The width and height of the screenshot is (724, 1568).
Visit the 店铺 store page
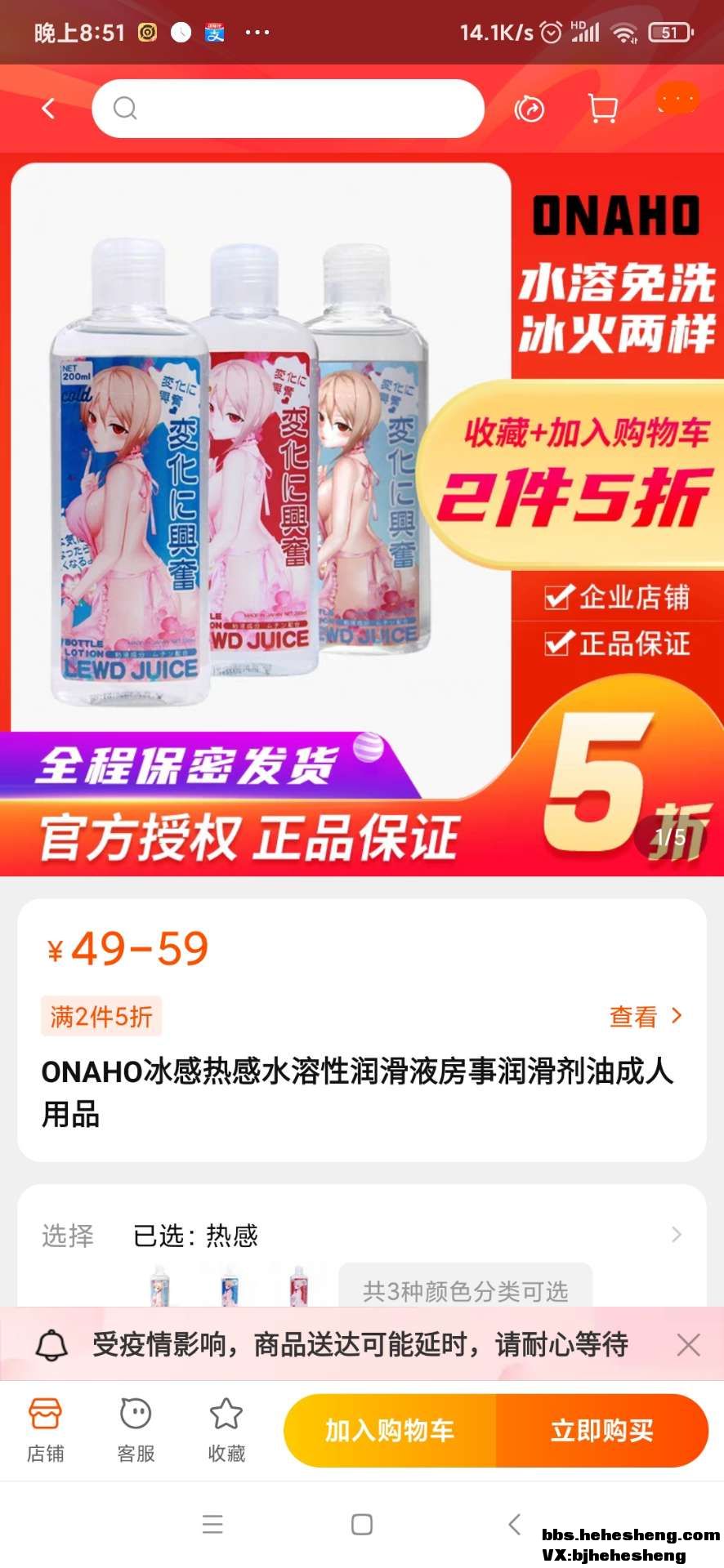click(x=45, y=1429)
